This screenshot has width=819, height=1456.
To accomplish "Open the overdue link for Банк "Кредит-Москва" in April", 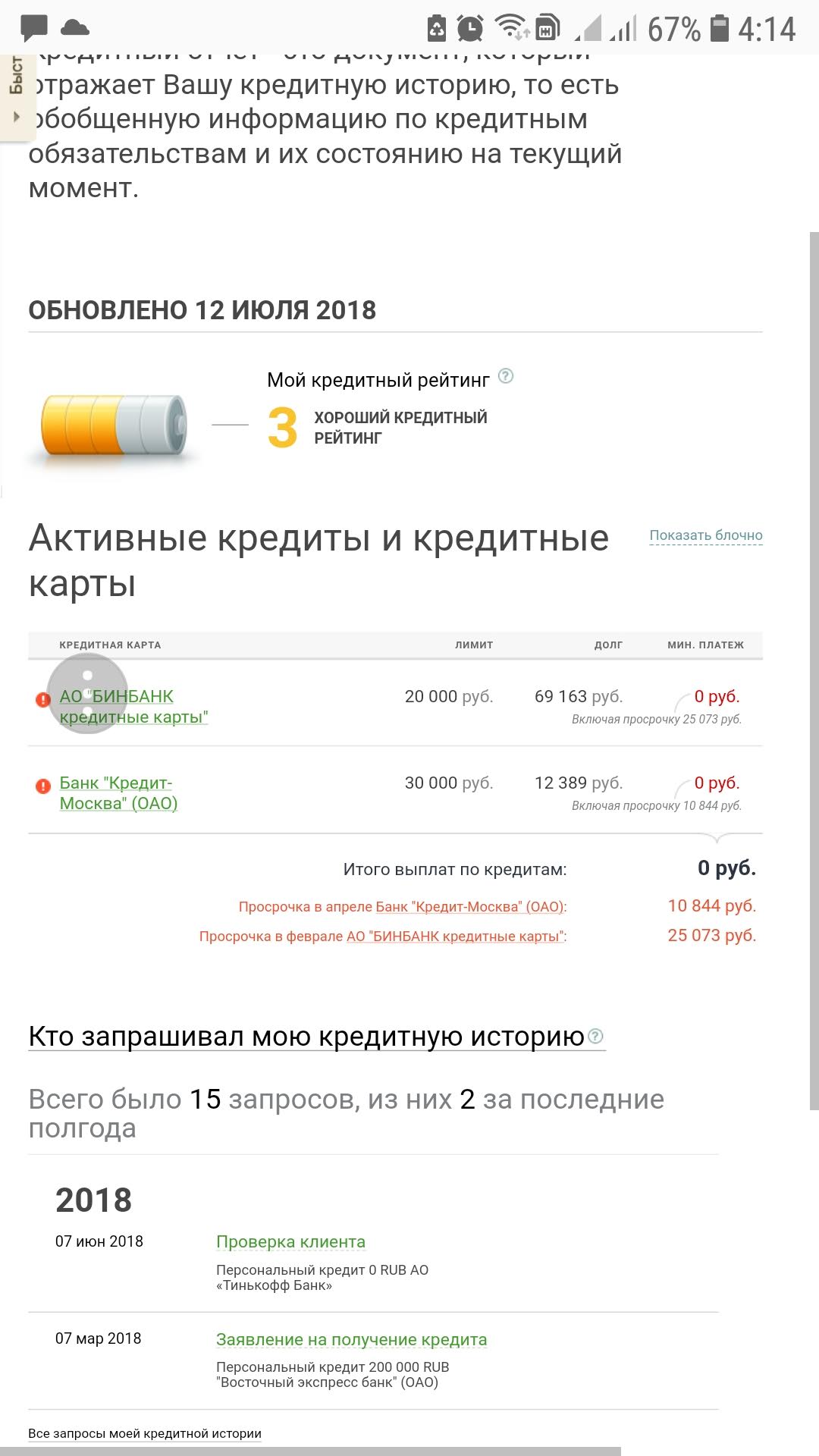I will [470, 907].
